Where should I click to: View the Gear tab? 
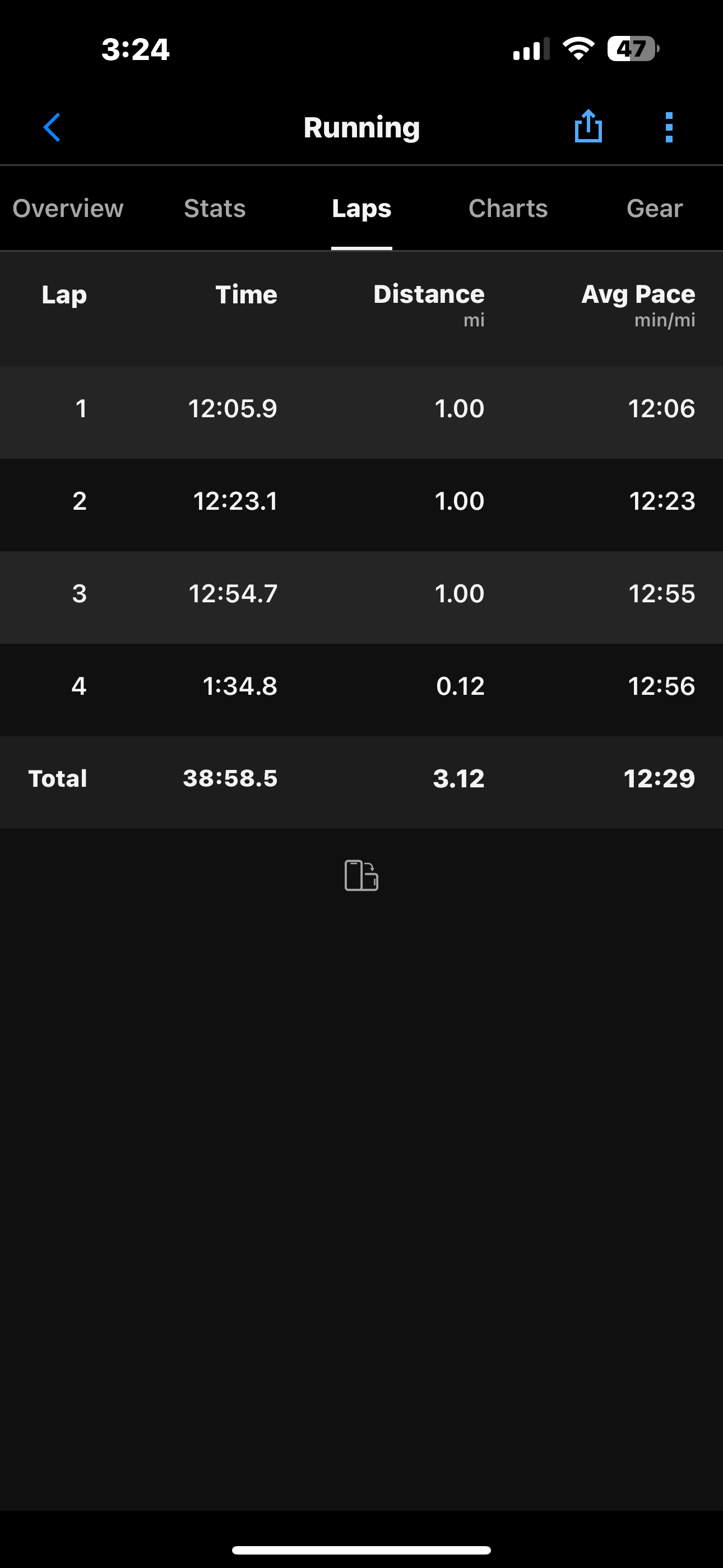tap(654, 209)
